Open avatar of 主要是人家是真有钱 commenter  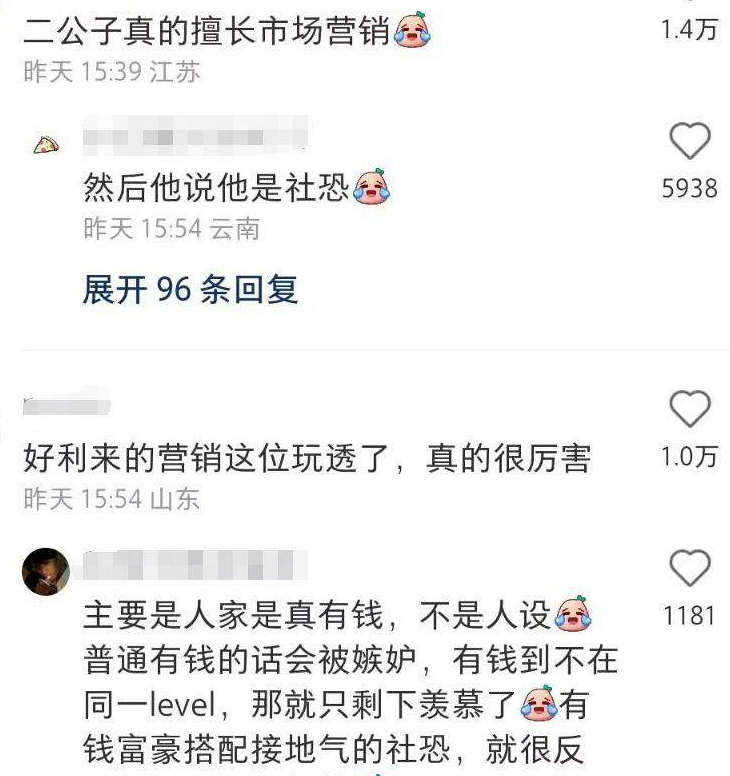pos(47,572)
